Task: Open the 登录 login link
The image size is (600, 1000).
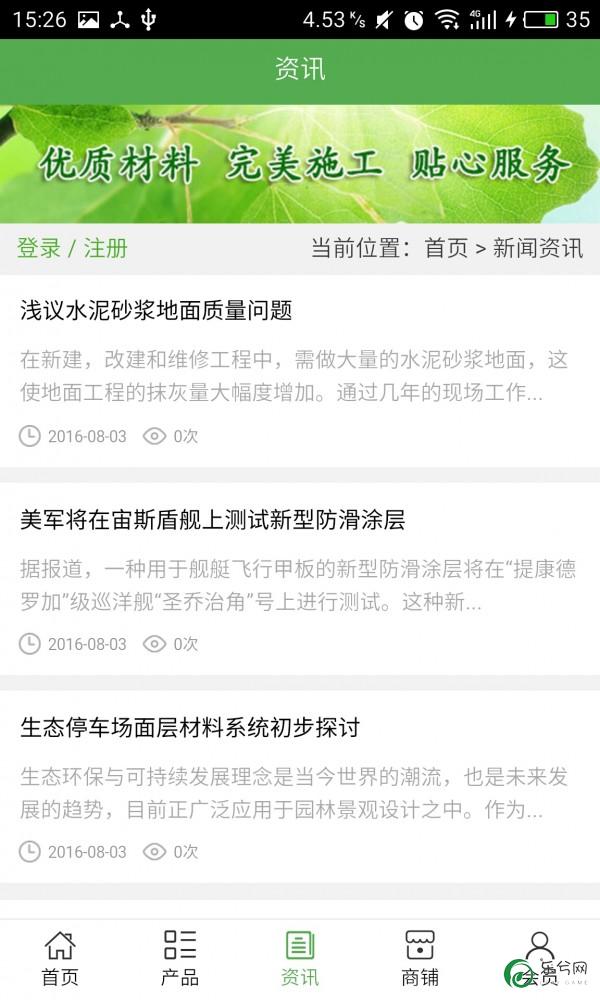Action: 39,248
